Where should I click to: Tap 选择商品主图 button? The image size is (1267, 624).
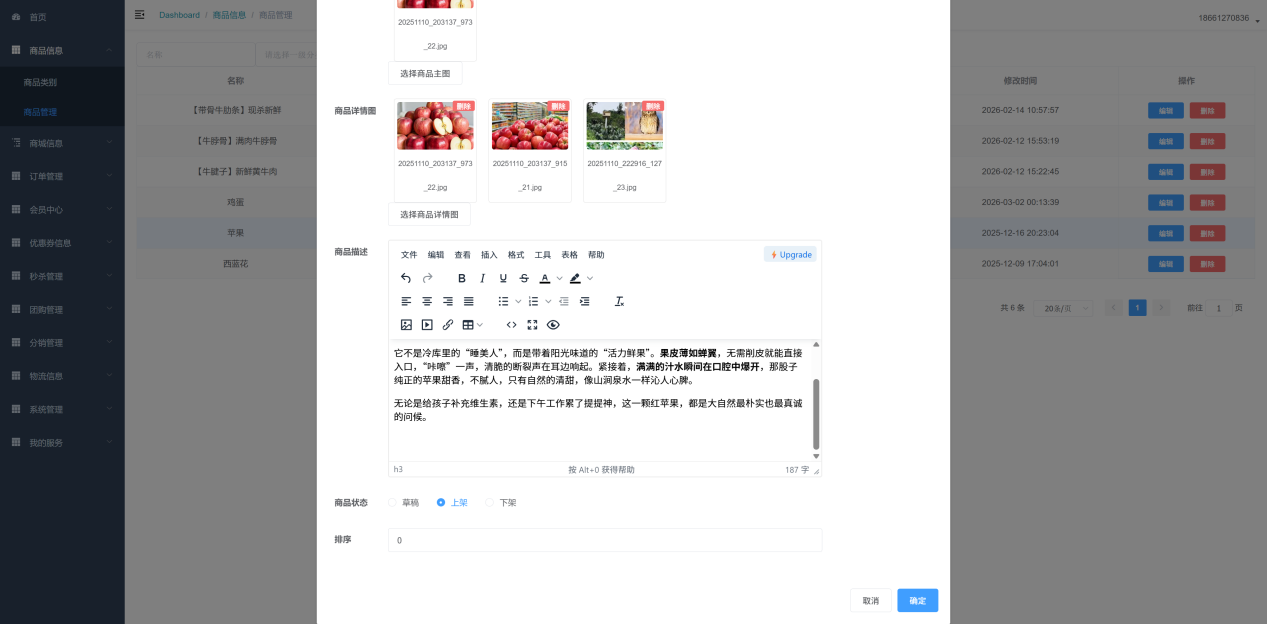(425, 74)
